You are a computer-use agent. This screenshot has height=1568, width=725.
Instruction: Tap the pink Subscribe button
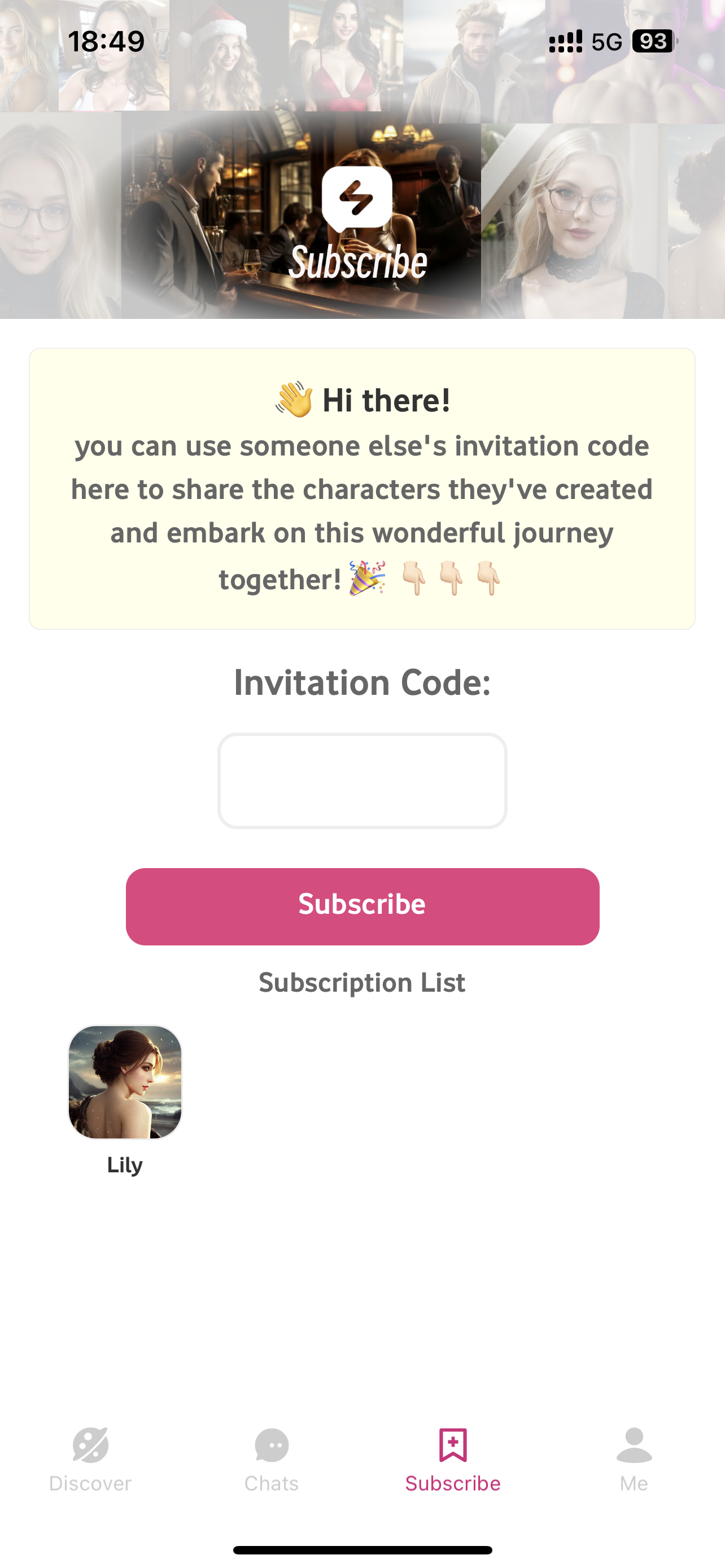[362, 906]
